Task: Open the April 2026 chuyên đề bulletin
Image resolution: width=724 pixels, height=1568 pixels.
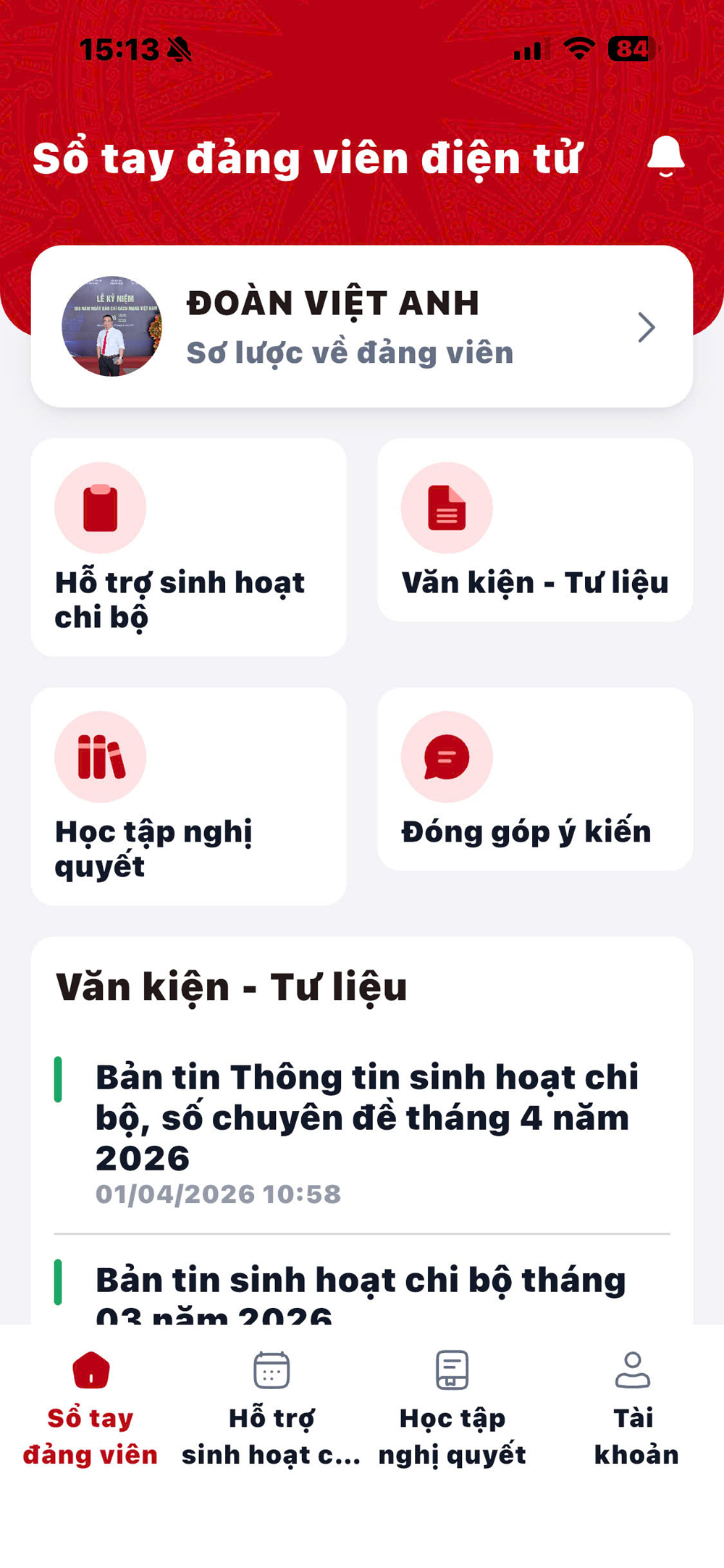Action: (366, 1118)
